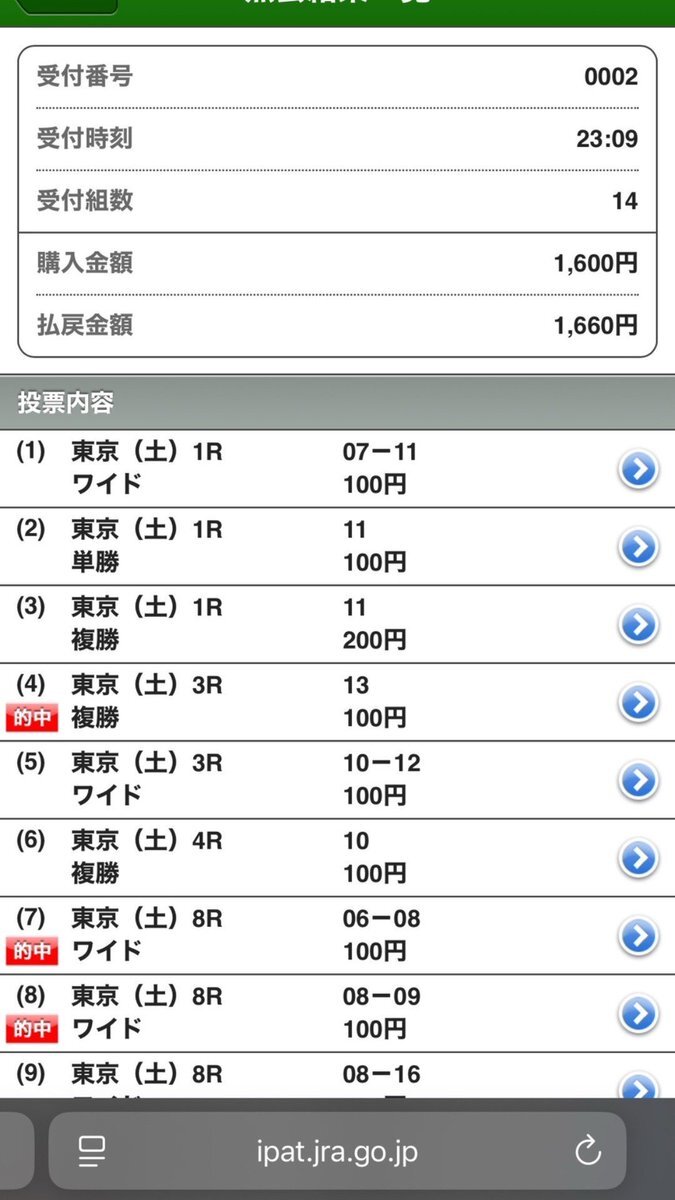Show winning bet (4) 東京3R 複勝 13

pos(638,703)
